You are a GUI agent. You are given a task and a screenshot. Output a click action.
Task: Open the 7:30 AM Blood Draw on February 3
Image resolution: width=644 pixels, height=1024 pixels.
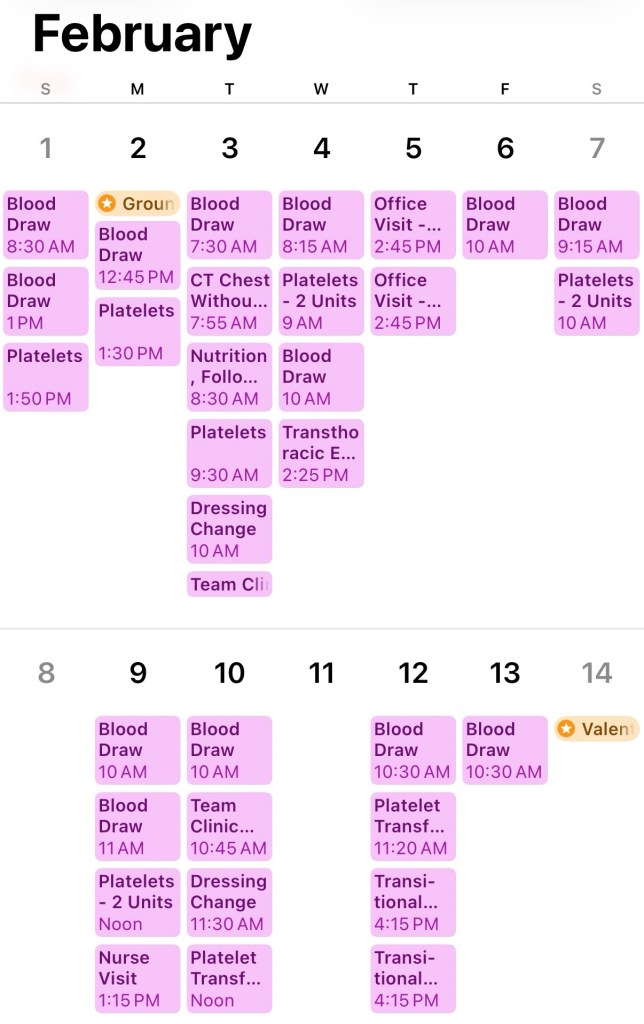click(x=229, y=225)
